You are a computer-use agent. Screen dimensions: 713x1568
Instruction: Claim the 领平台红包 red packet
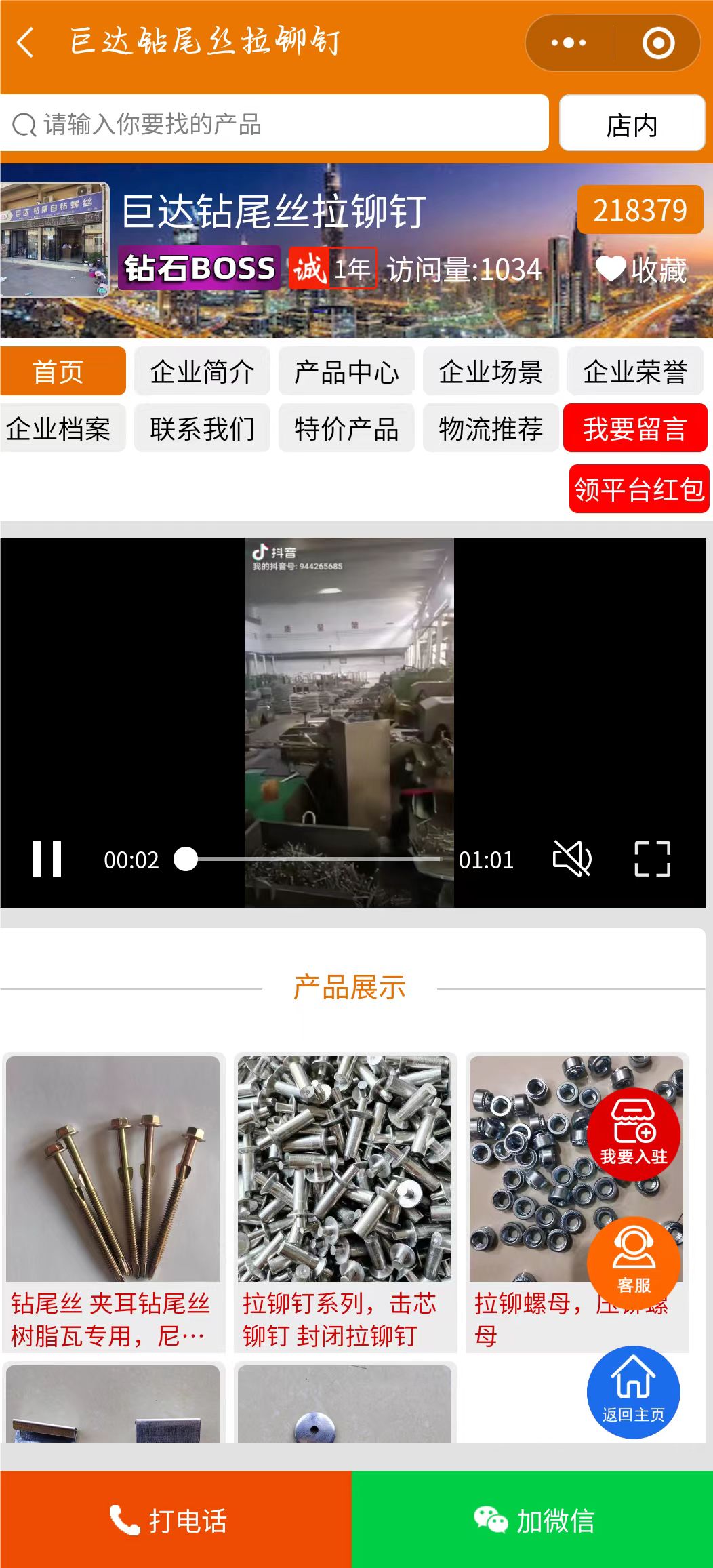click(x=638, y=489)
